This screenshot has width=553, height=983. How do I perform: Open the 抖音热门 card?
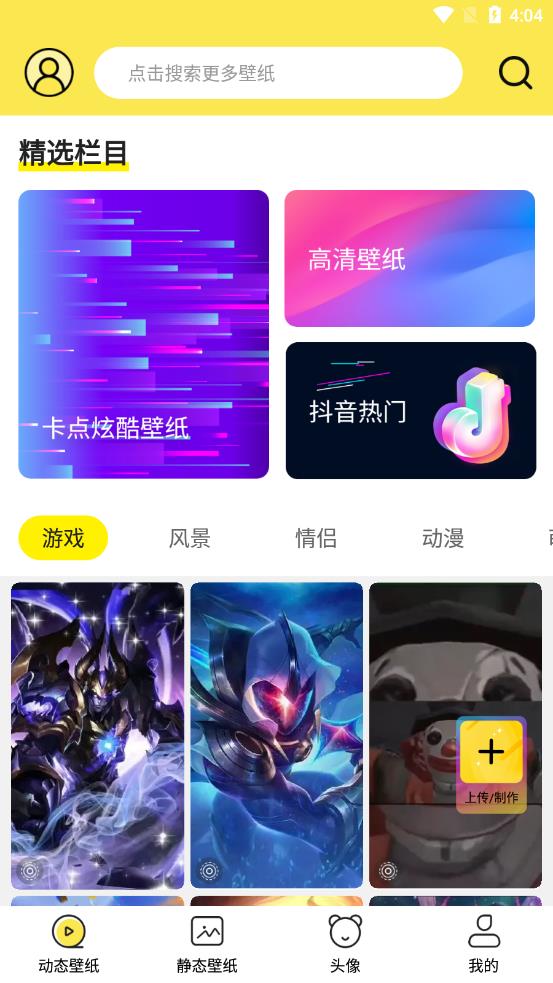click(x=411, y=411)
